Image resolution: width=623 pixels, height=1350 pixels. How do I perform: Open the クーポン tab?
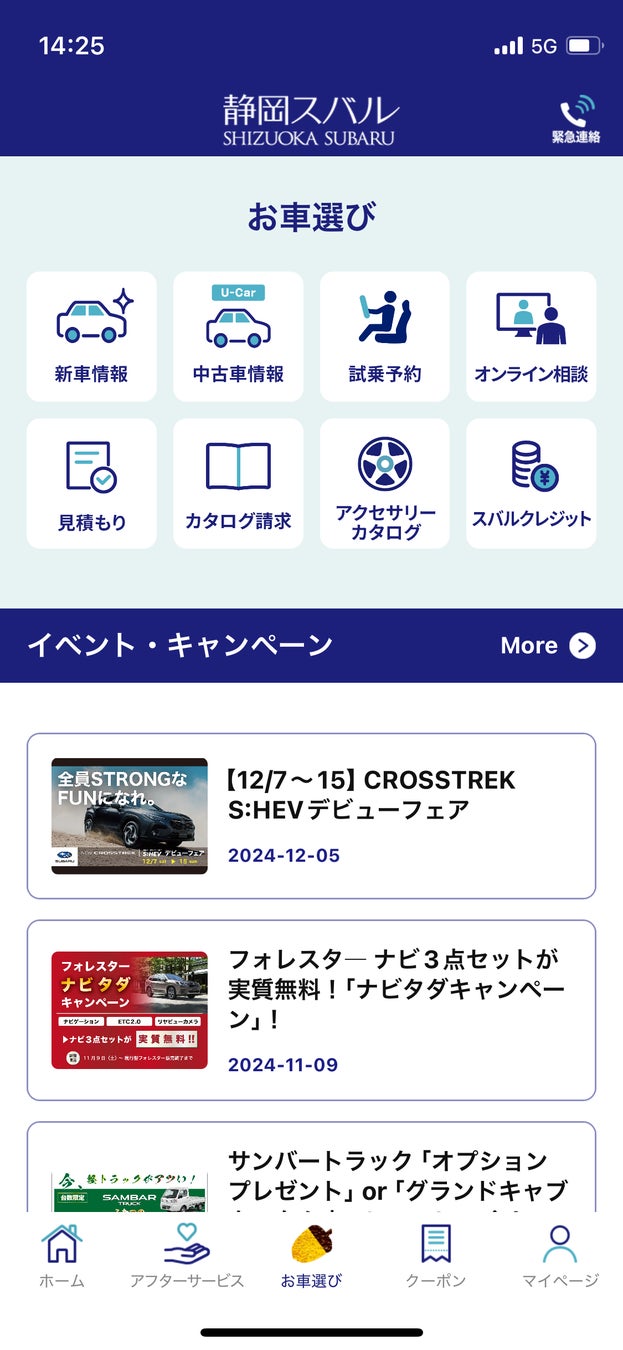436,1255
